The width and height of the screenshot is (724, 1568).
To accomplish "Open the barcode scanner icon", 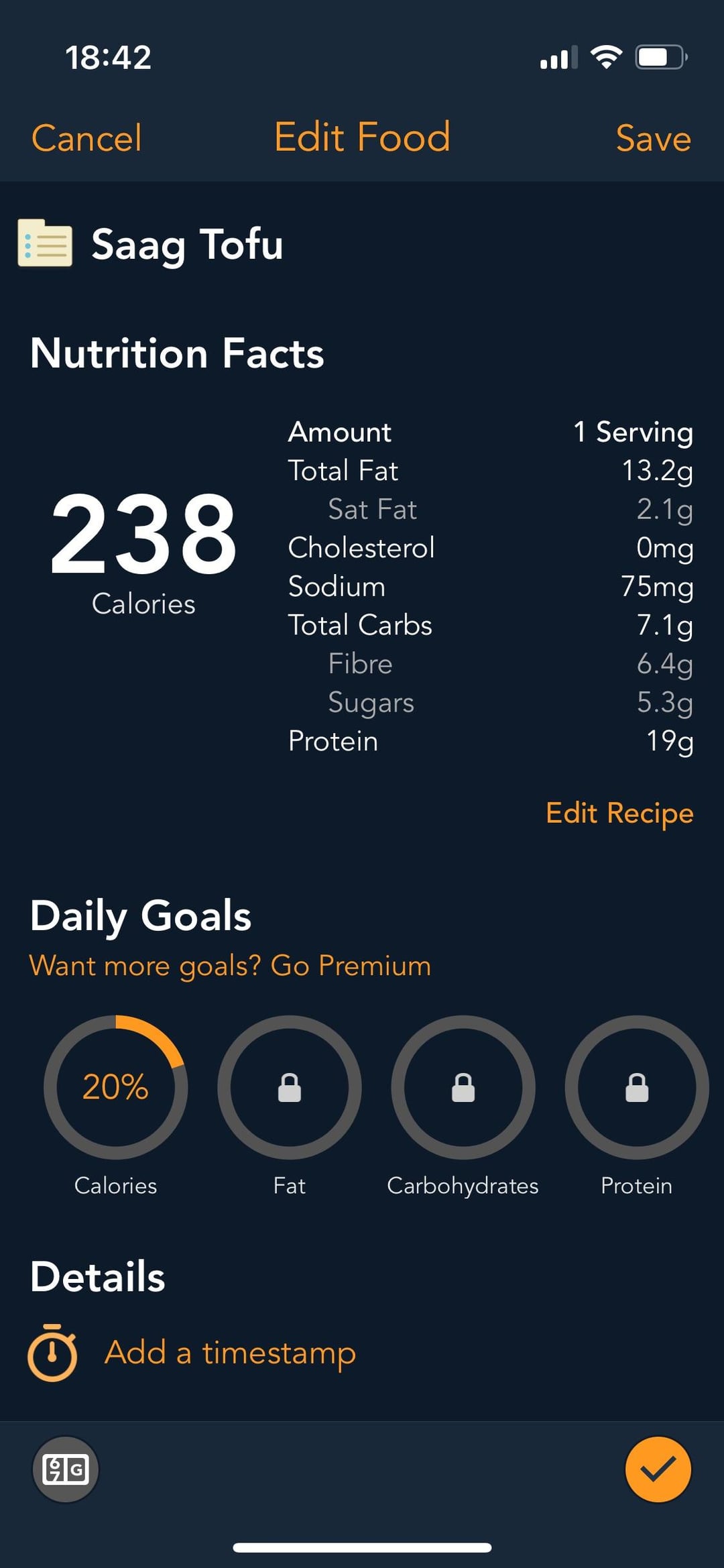I will [66, 1469].
